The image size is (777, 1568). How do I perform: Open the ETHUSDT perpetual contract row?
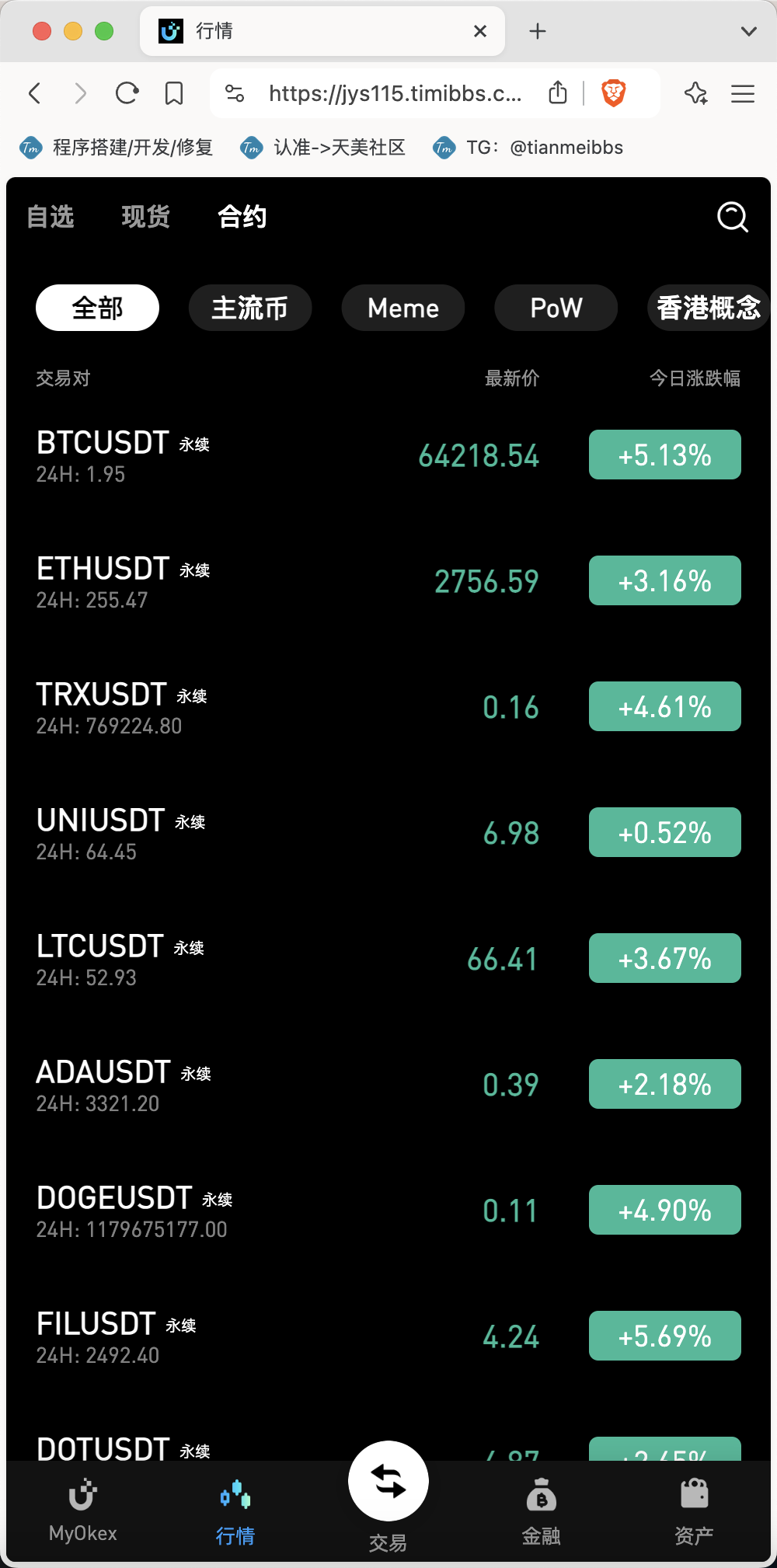[388, 581]
